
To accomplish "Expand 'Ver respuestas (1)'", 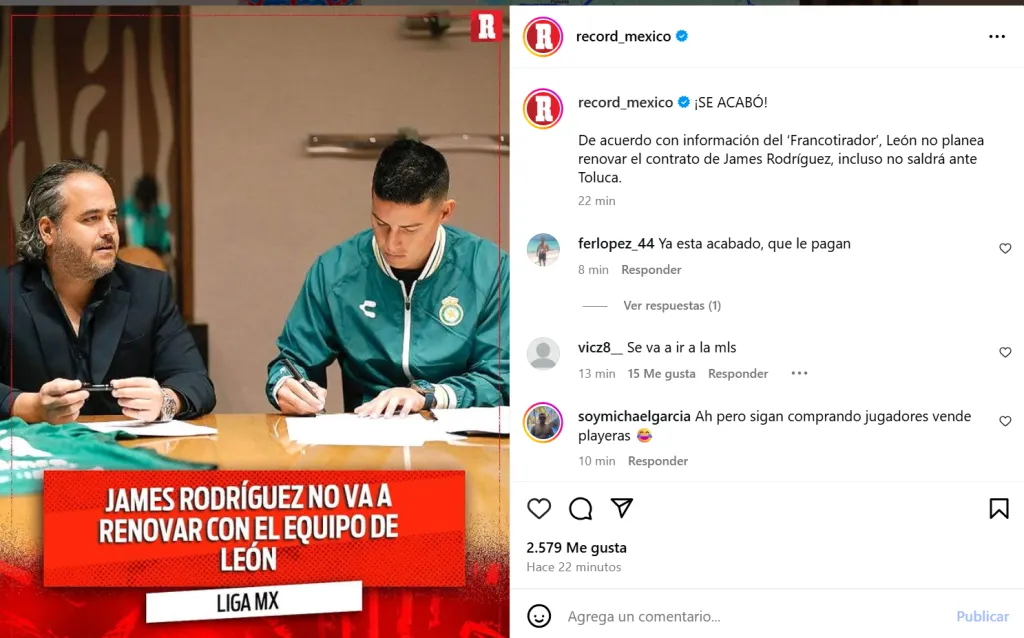I will (671, 305).
